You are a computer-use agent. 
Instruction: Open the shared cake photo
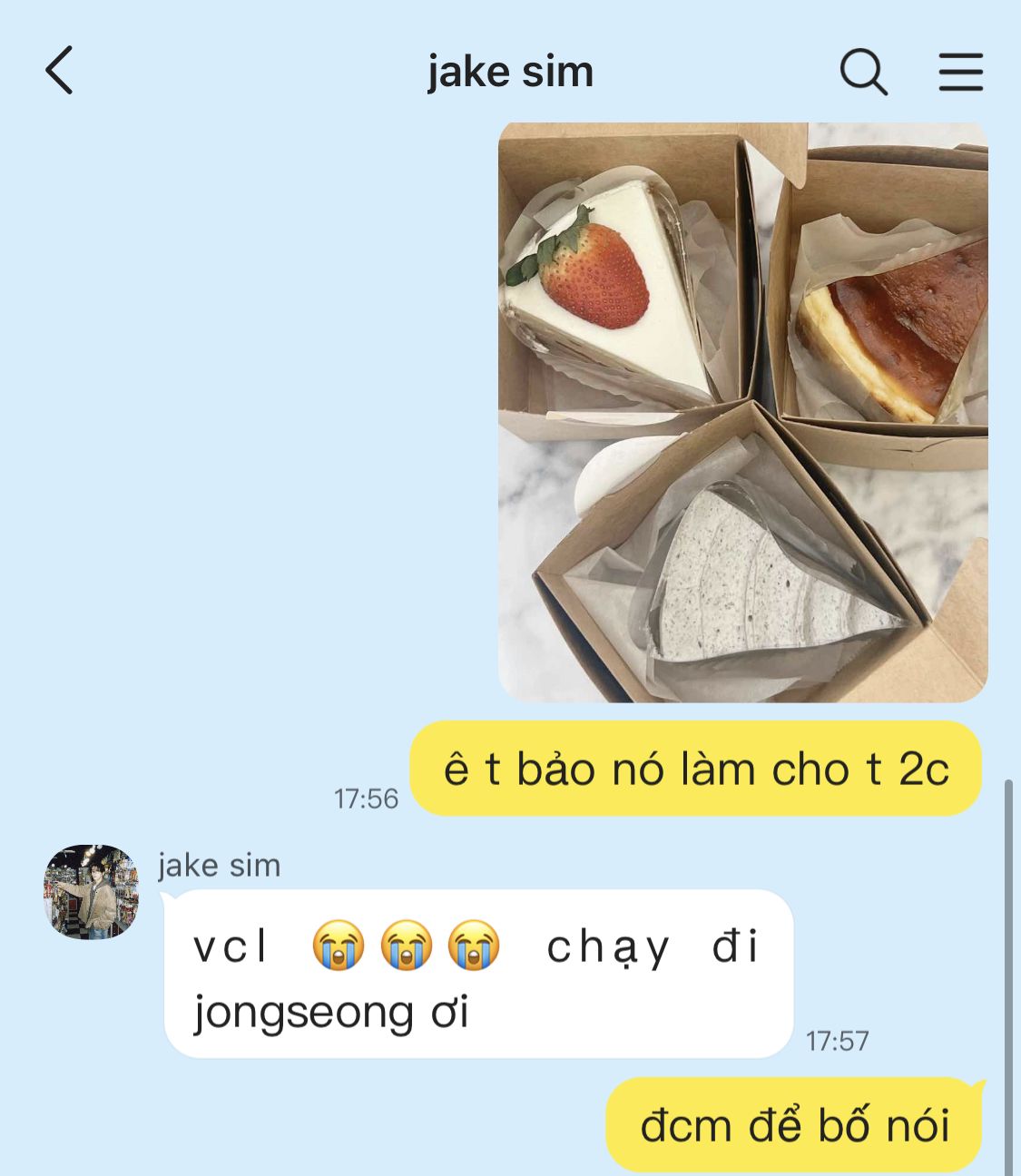742,413
